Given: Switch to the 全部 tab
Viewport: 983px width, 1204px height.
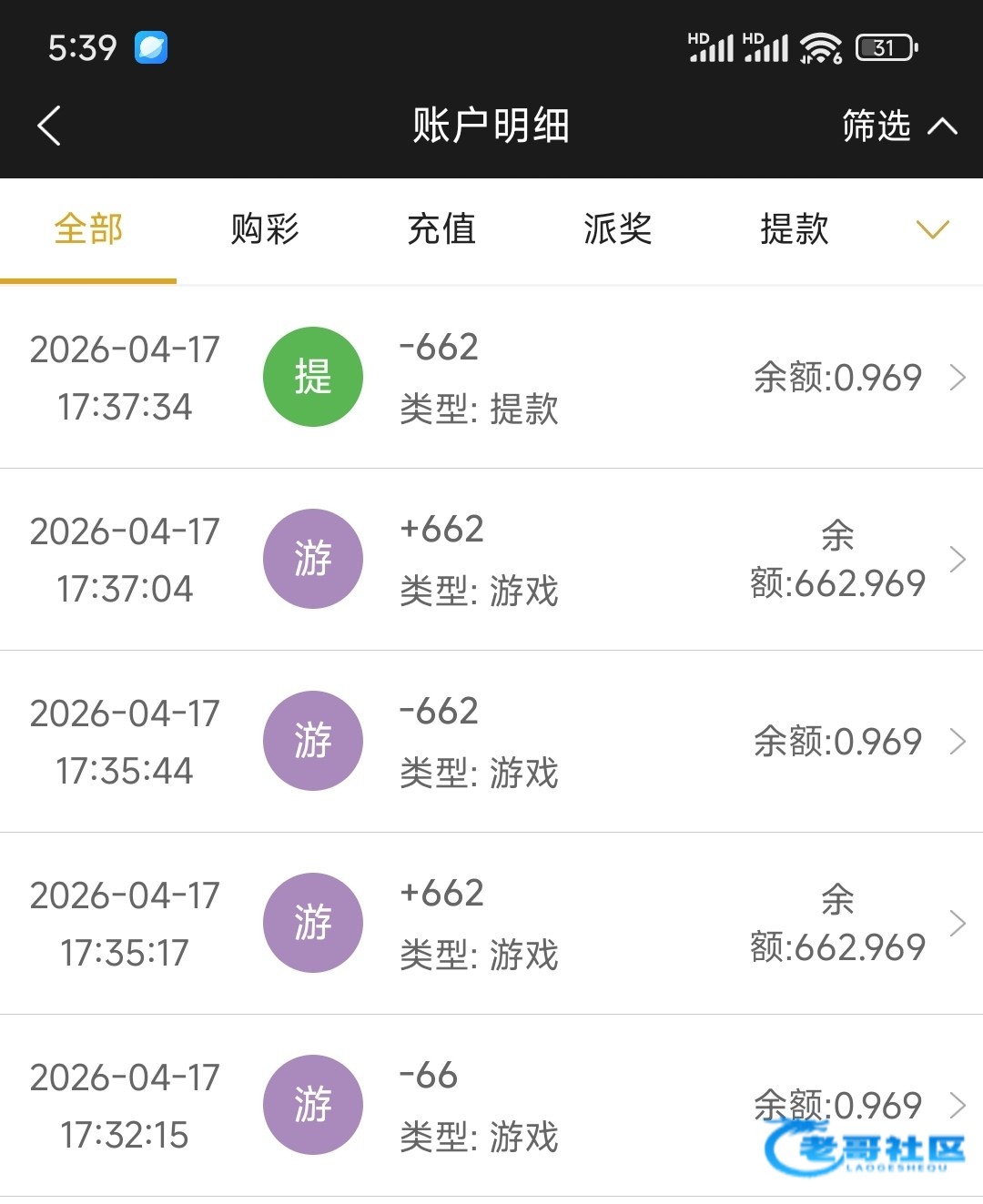Looking at the screenshot, I should tap(88, 229).
